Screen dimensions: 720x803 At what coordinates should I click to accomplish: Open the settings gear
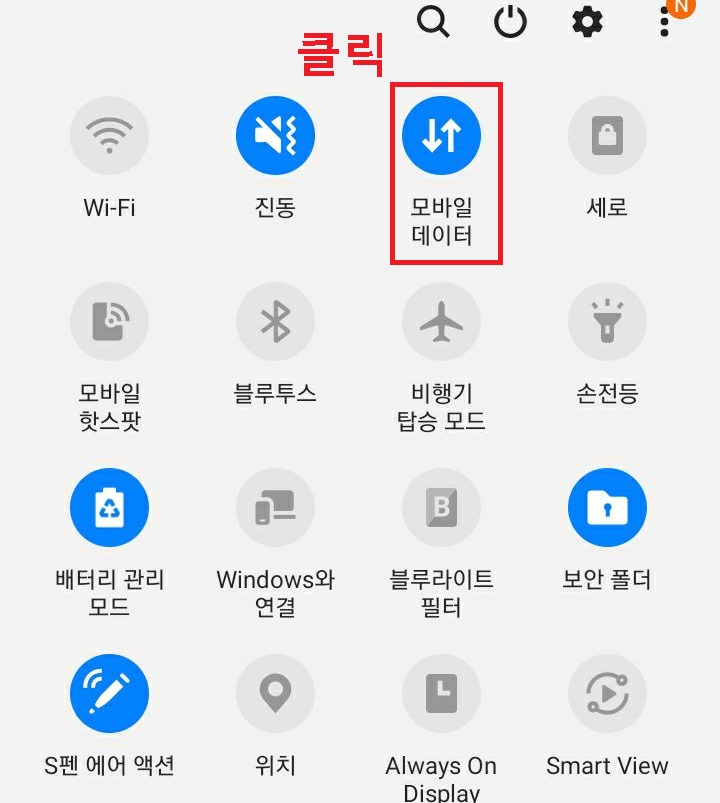click(586, 22)
